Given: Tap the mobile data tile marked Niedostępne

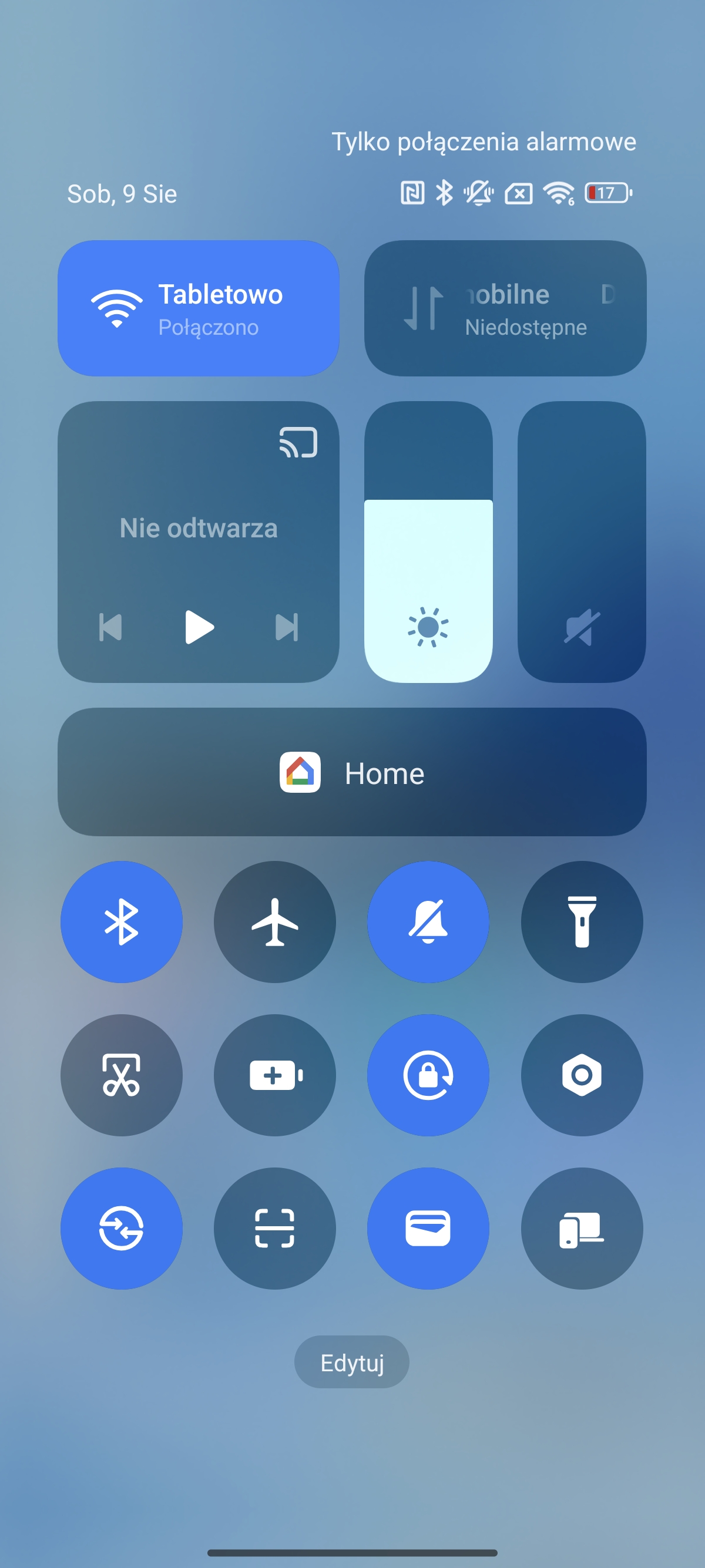Looking at the screenshot, I should [x=505, y=308].
